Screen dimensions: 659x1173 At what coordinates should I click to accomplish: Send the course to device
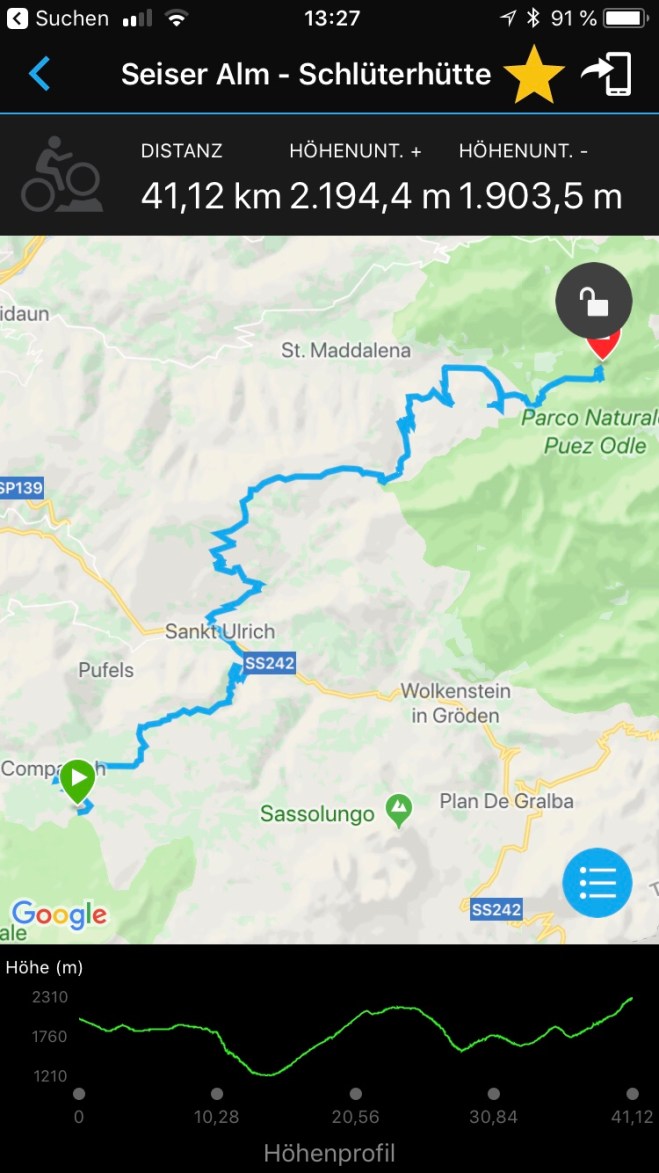pyautogui.click(x=606, y=75)
